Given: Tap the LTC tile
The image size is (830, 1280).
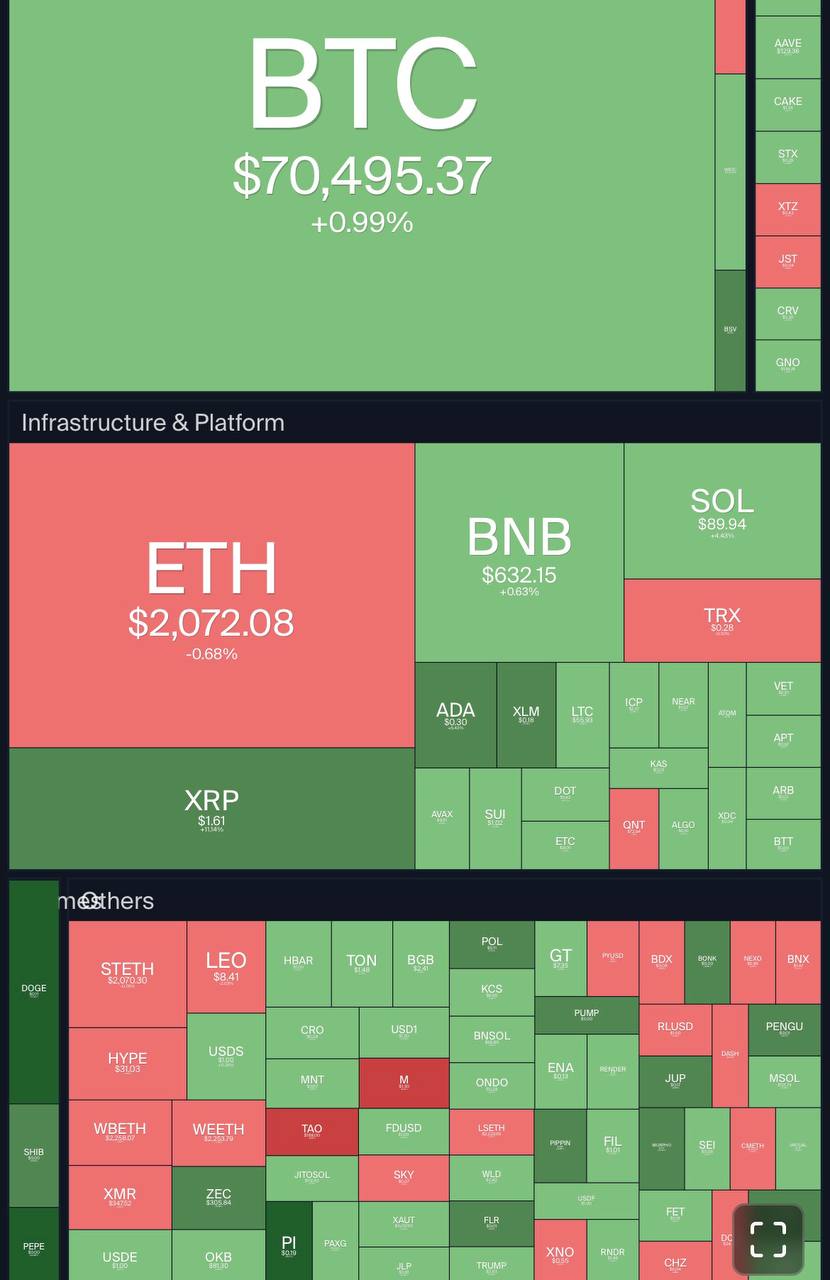Looking at the screenshot, I should click(x=582, y=715).
